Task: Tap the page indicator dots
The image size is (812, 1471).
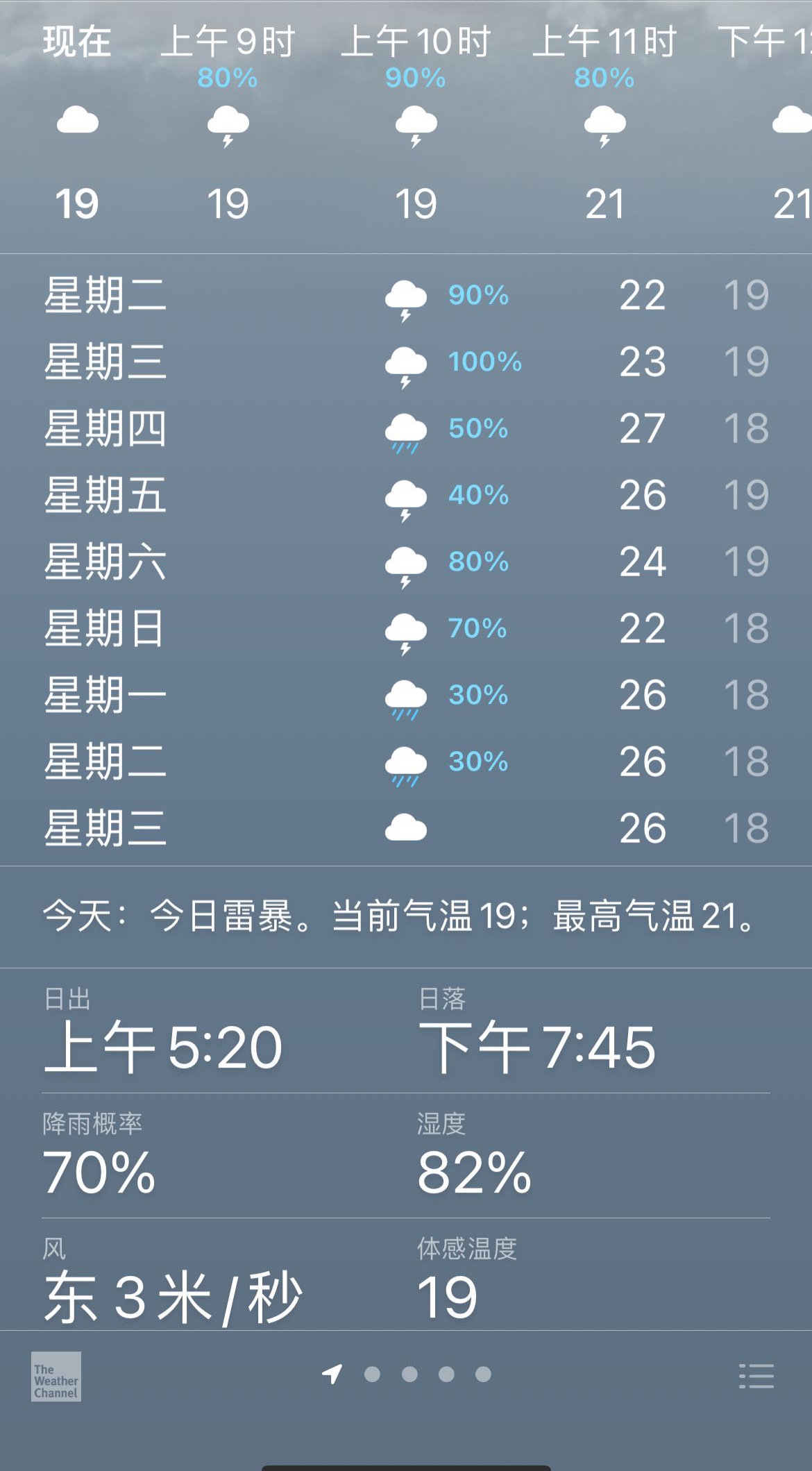Action: pyautogui.click(x=407, y=1374)
